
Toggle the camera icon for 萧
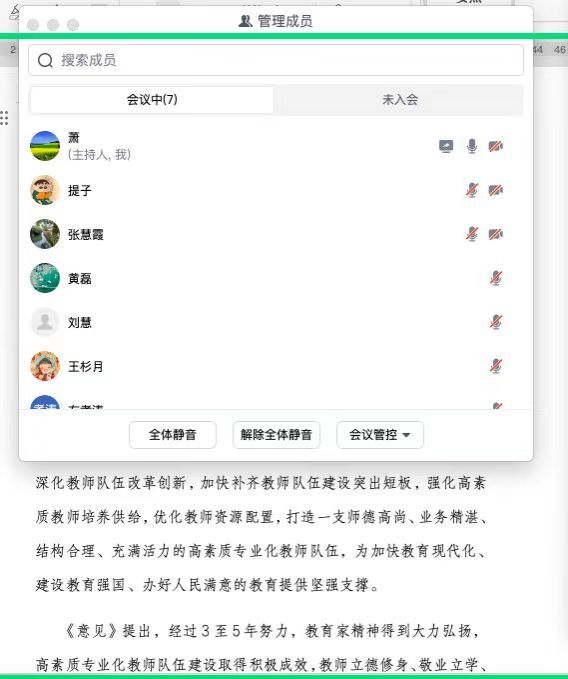[496, 146]
